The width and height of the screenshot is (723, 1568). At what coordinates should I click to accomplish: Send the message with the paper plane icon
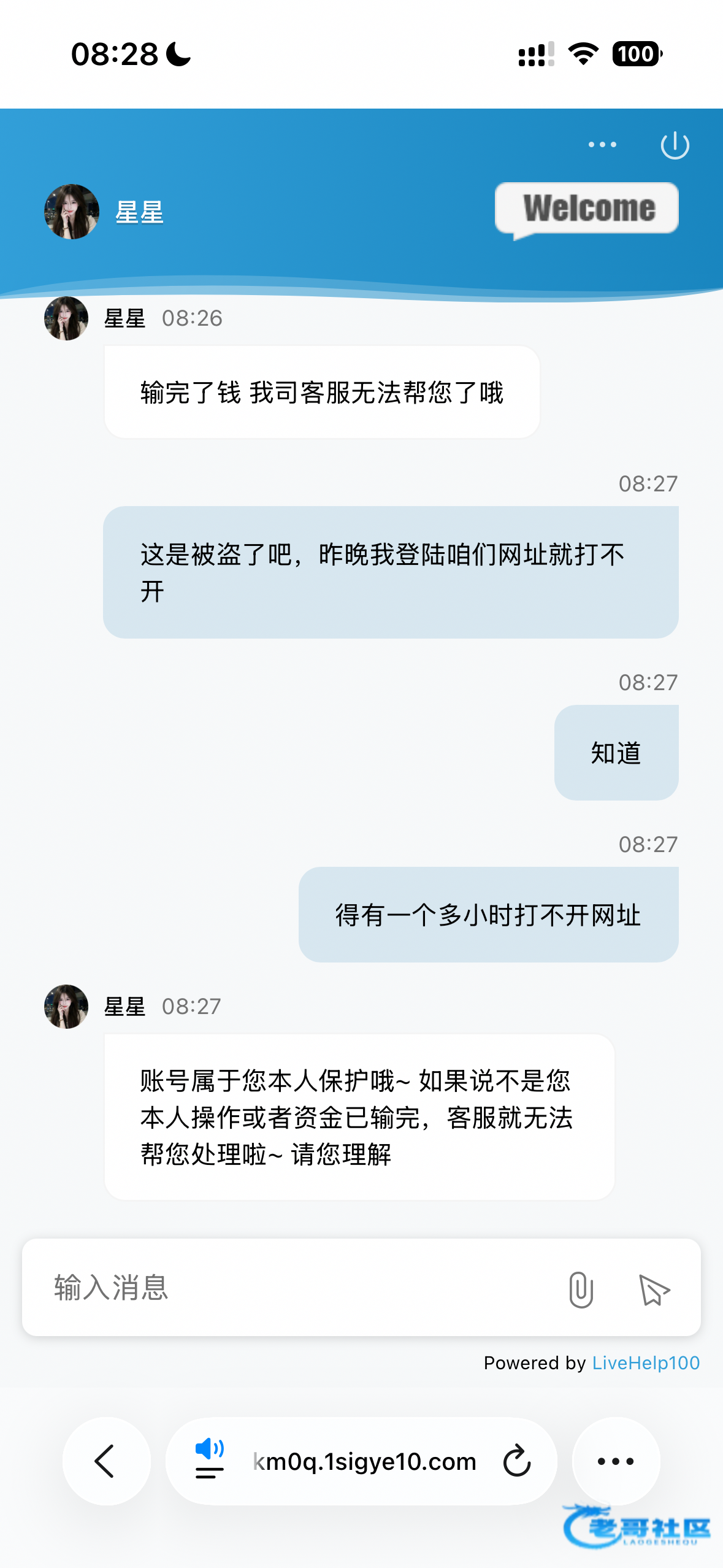[654, 1289]
